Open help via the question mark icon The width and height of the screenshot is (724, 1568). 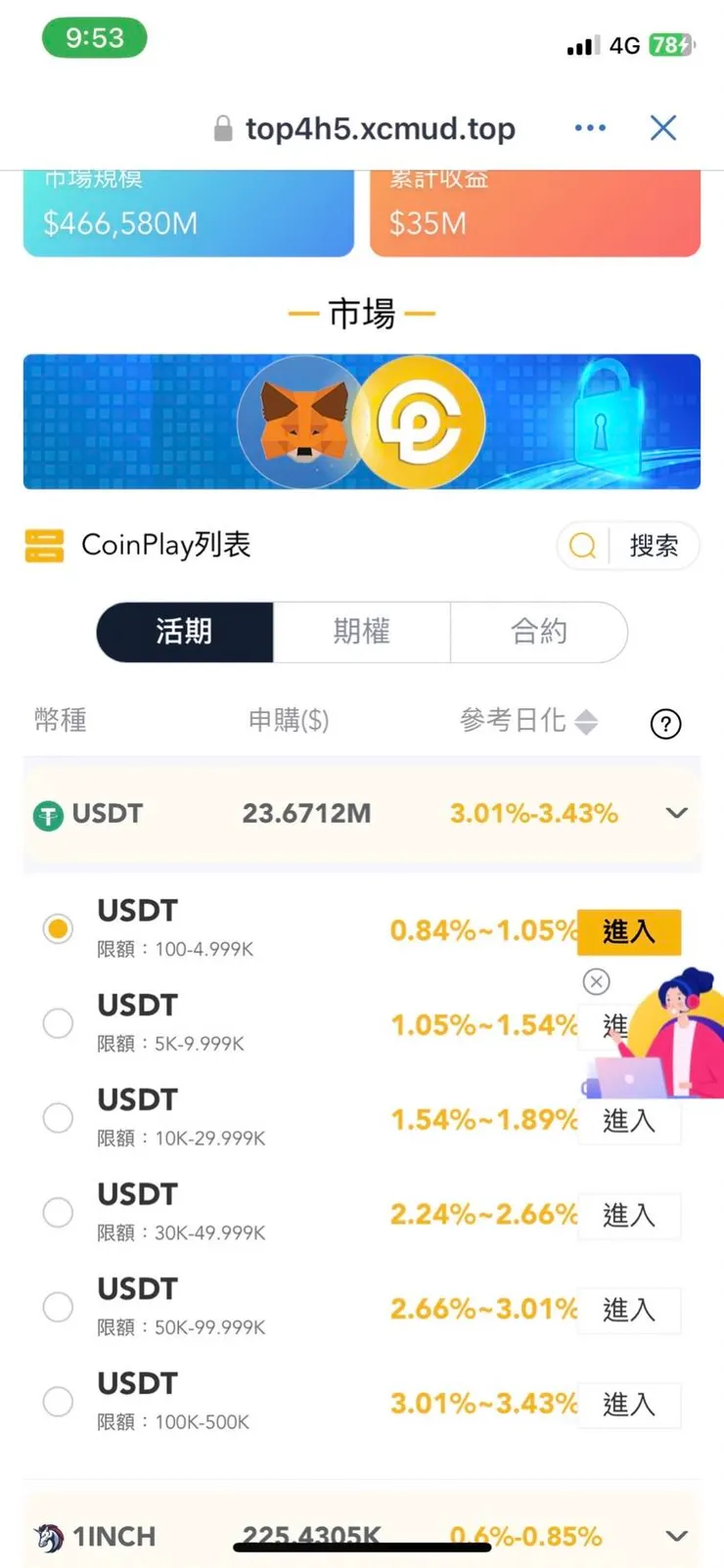(665, 724)
